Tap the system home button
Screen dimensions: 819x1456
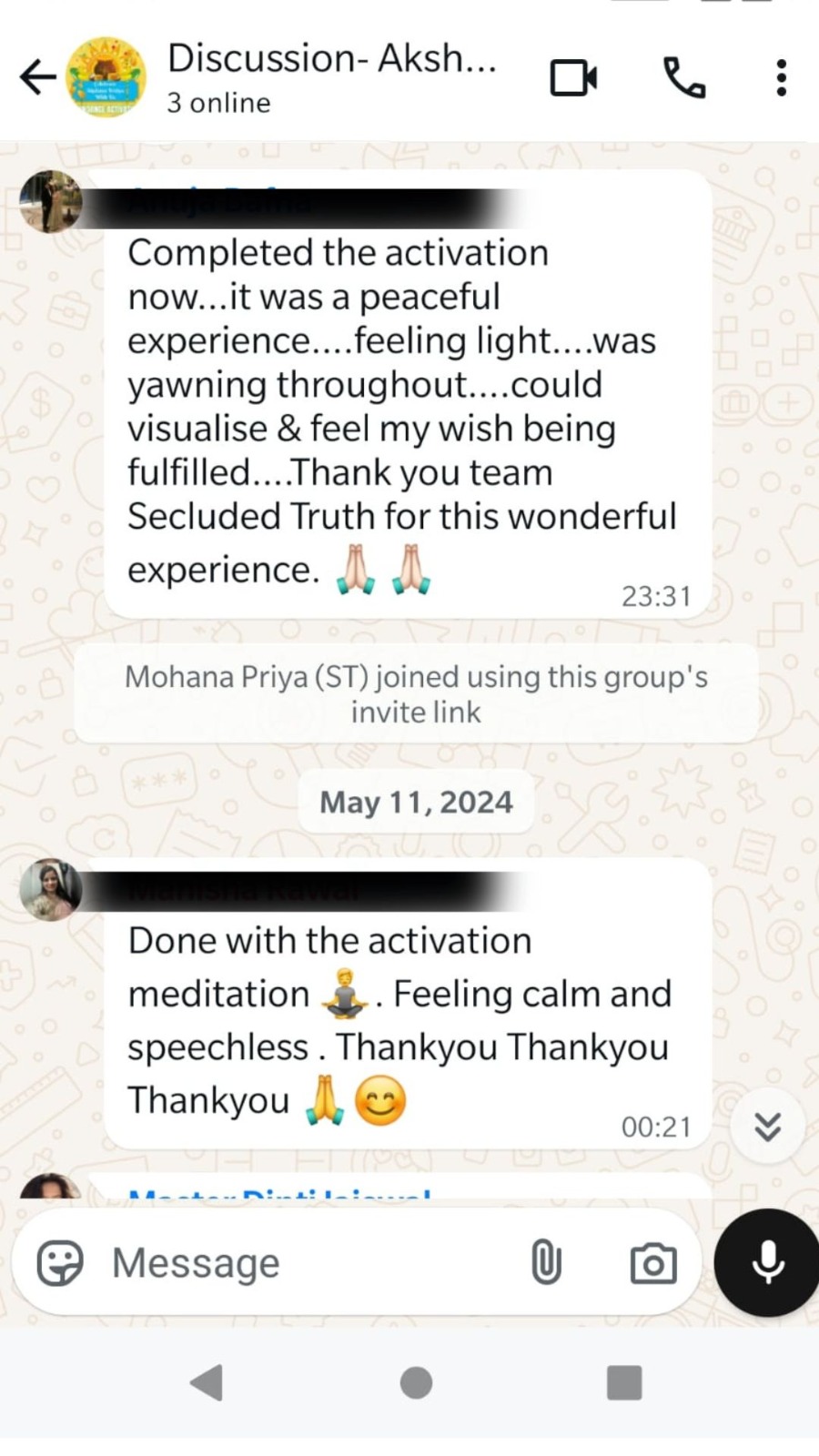(416, 1383)
